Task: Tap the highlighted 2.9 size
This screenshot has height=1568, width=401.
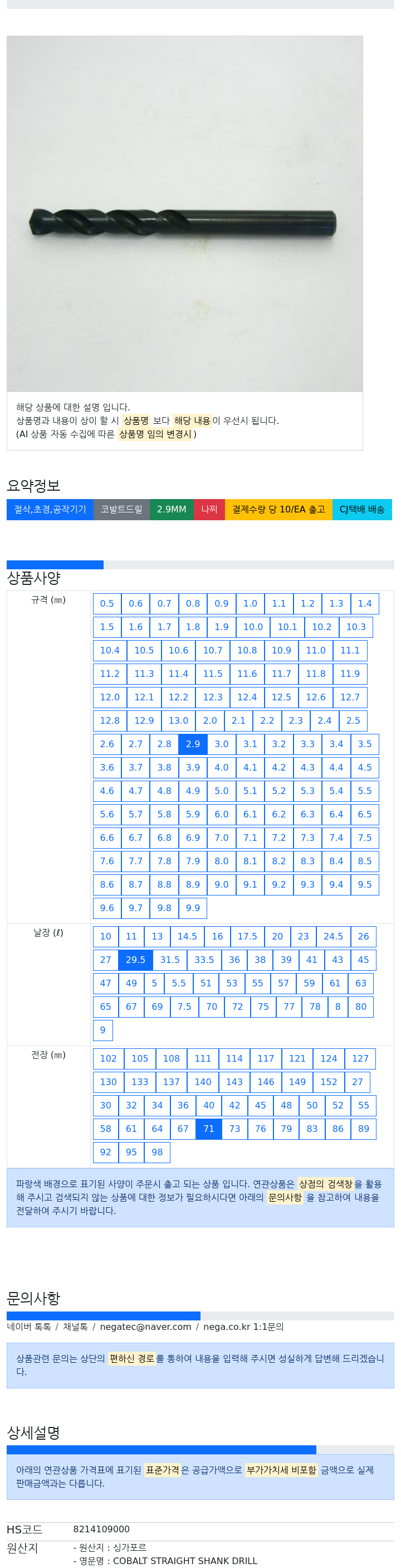Action: 193,744
